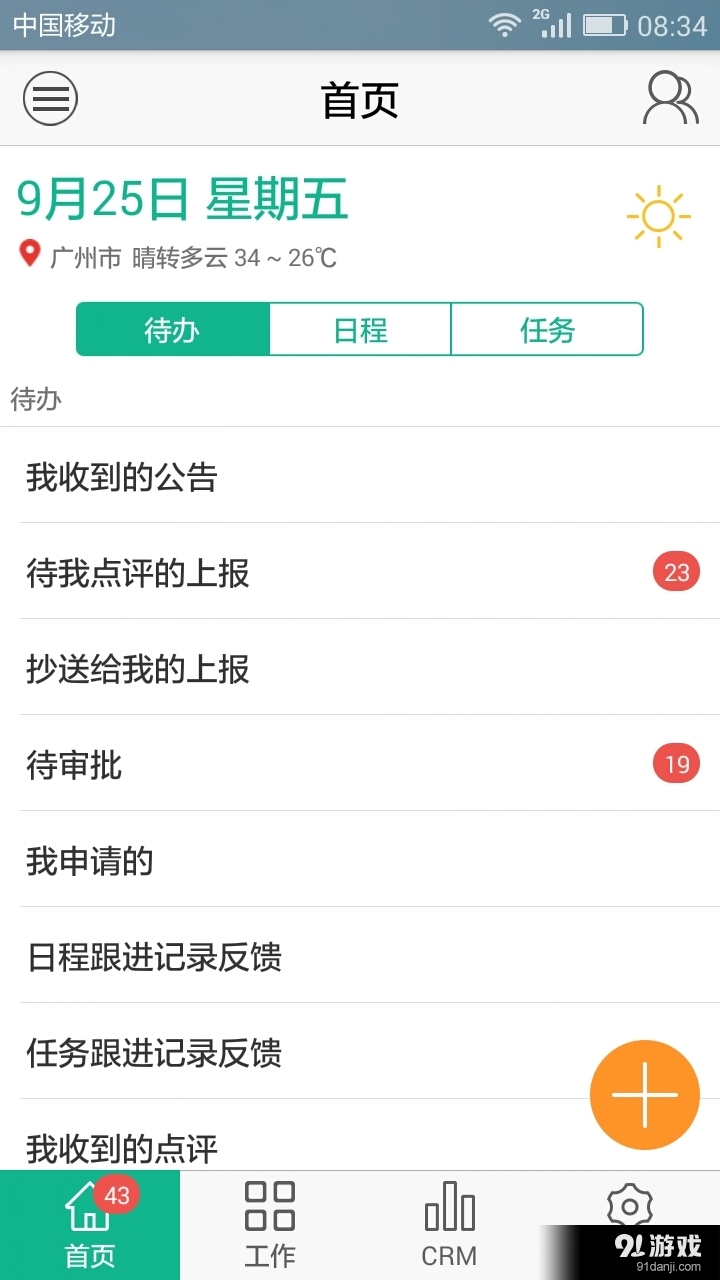Open 抄送给我的上报 item

[x=360, y=668]
